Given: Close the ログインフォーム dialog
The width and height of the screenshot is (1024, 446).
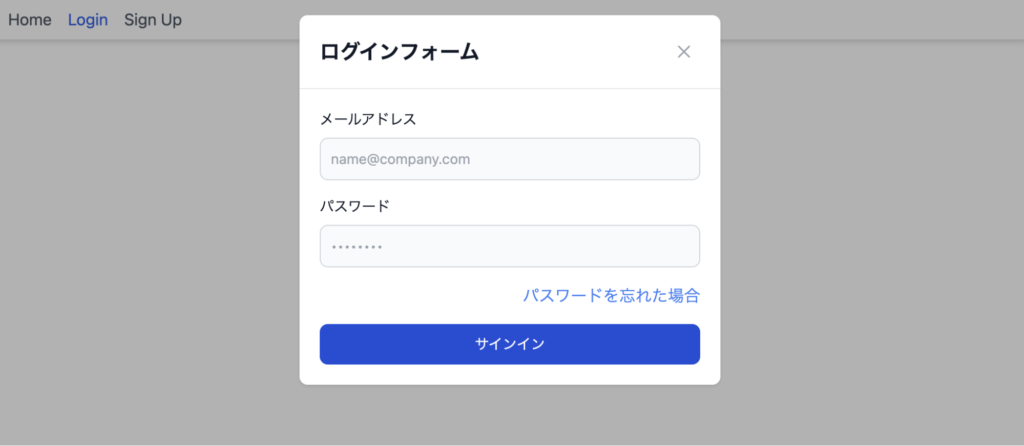Looking at the screenshot, I should (684, 52).
